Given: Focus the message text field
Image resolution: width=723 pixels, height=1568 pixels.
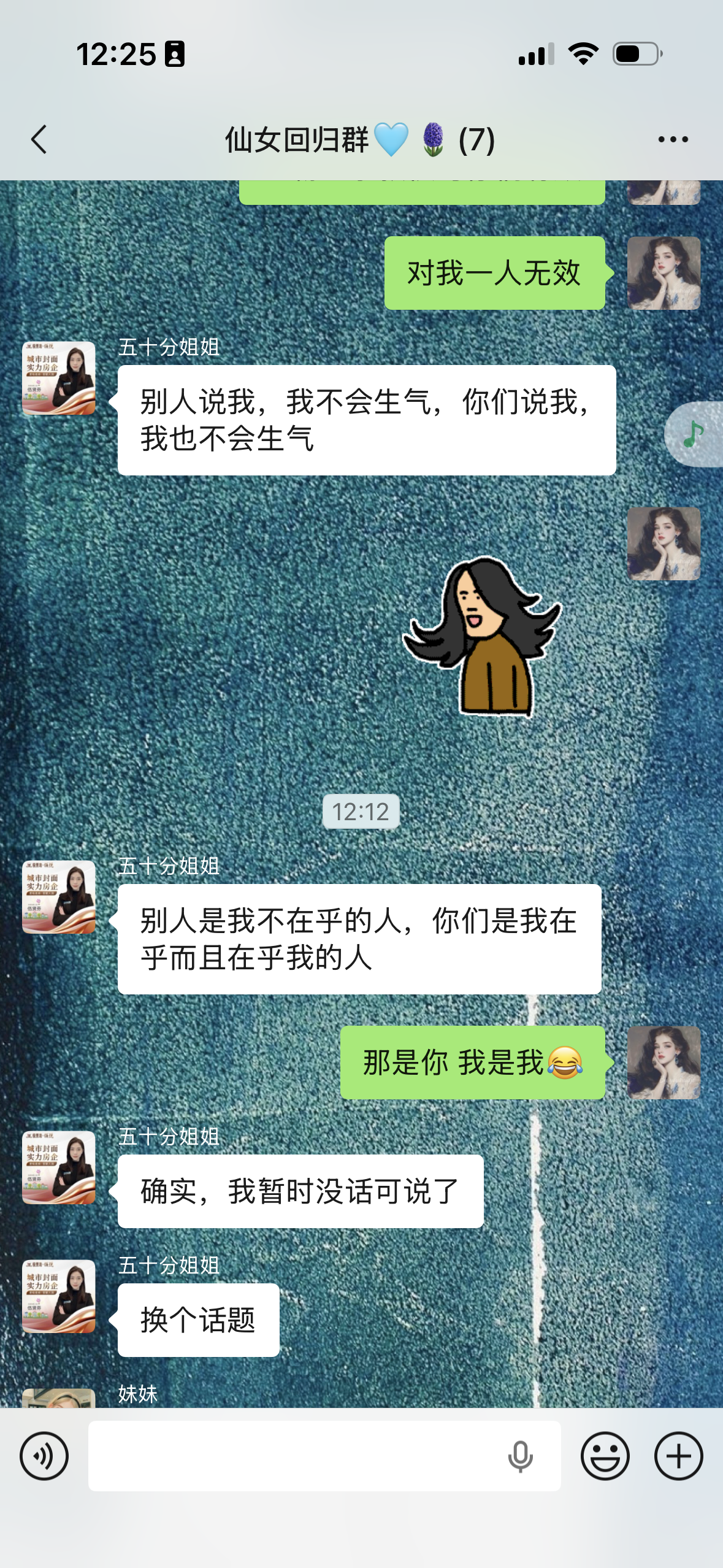Looking at the screenshot, I should (x=294, y=1456).
